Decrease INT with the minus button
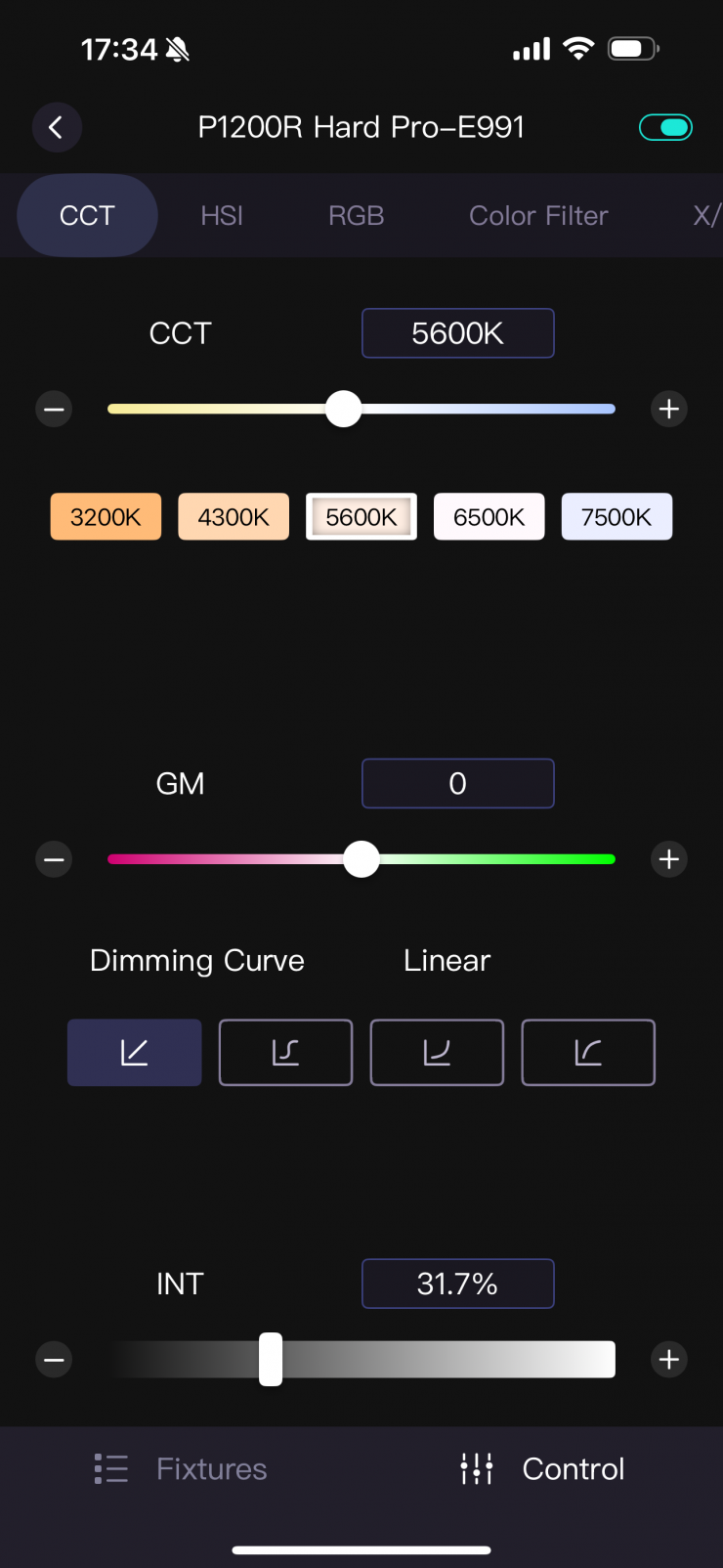 [x=54, y=1360]
